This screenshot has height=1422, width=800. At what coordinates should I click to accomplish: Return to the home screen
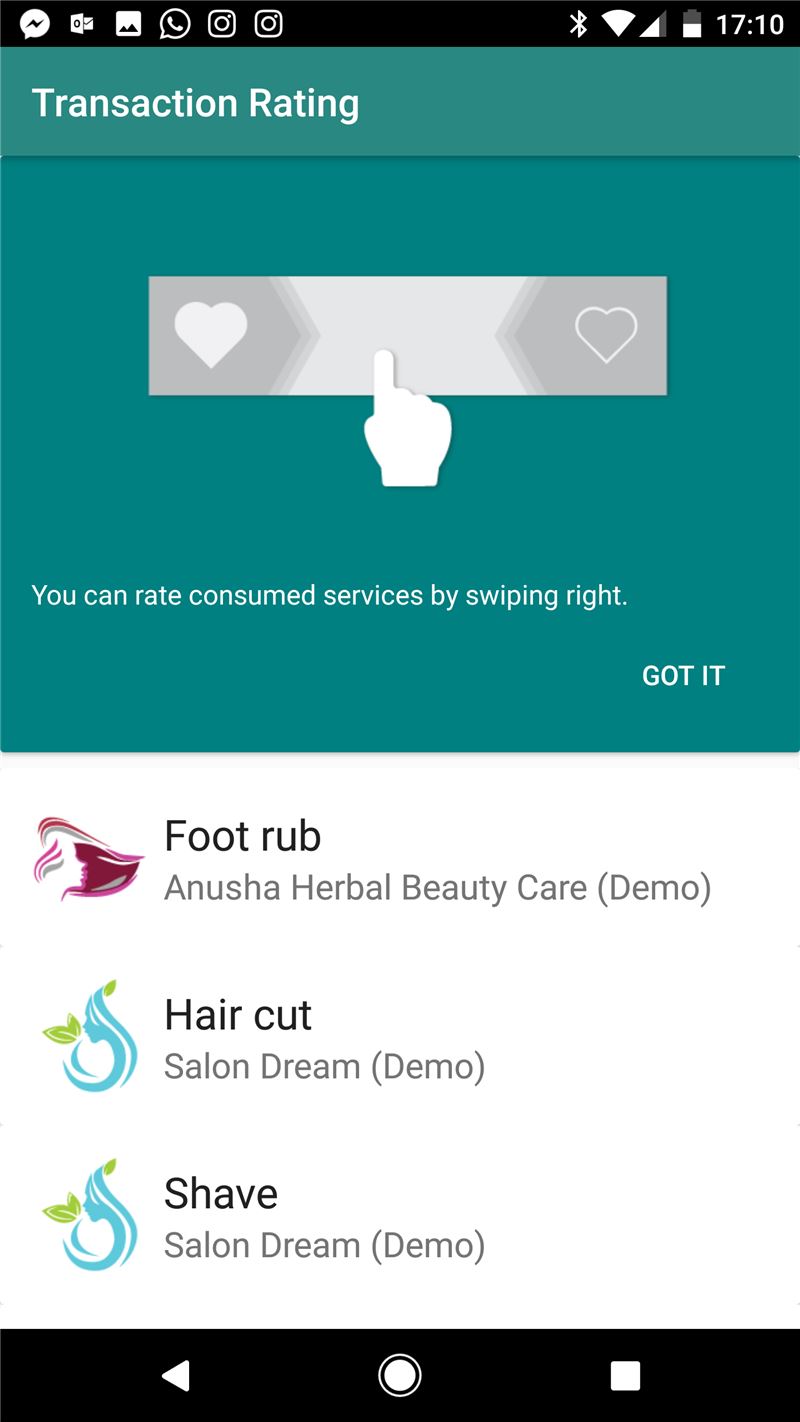(x=400, y=1376)
